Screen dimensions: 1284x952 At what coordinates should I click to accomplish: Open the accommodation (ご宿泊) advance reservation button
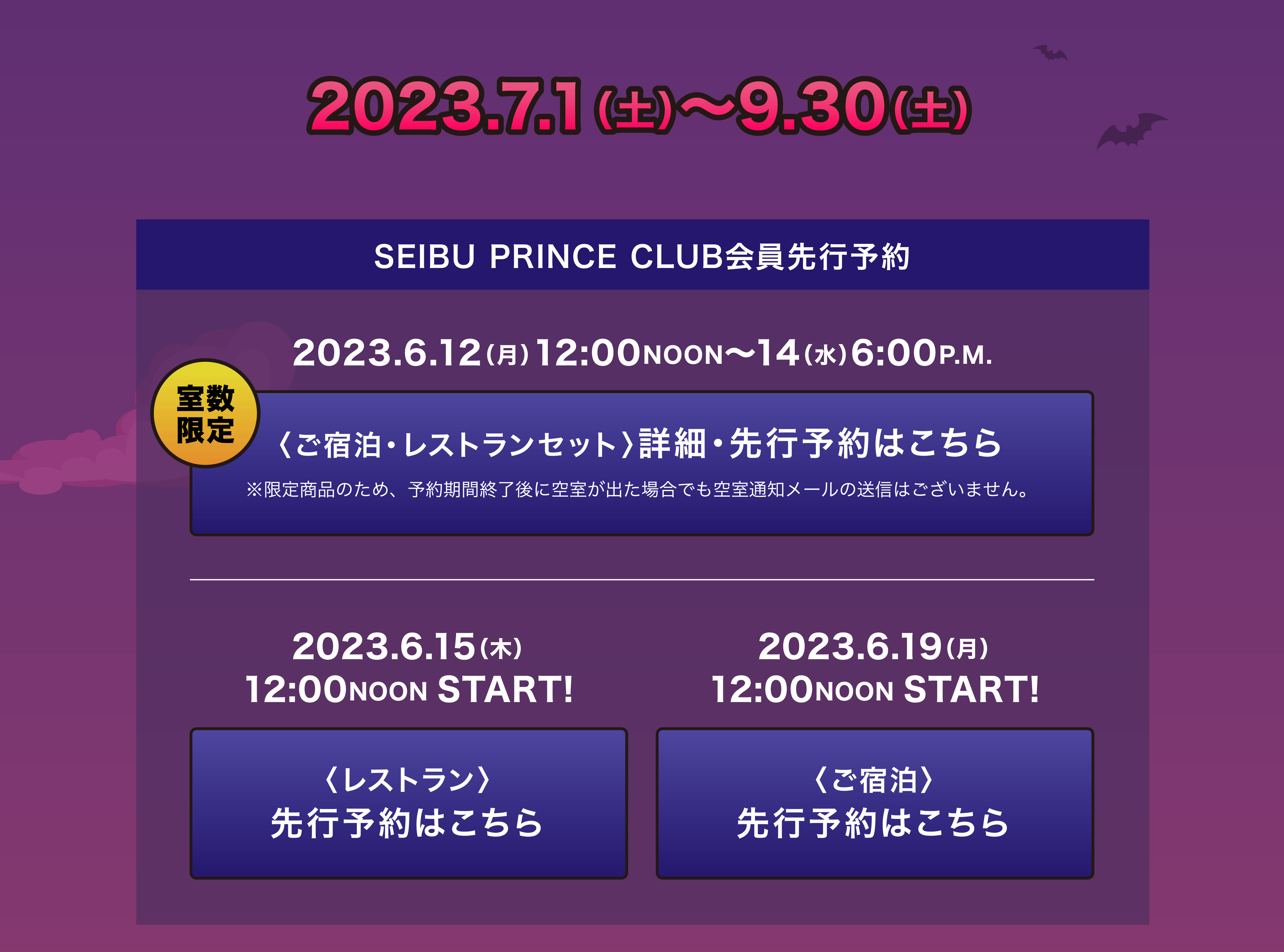(x=874, y=803)
